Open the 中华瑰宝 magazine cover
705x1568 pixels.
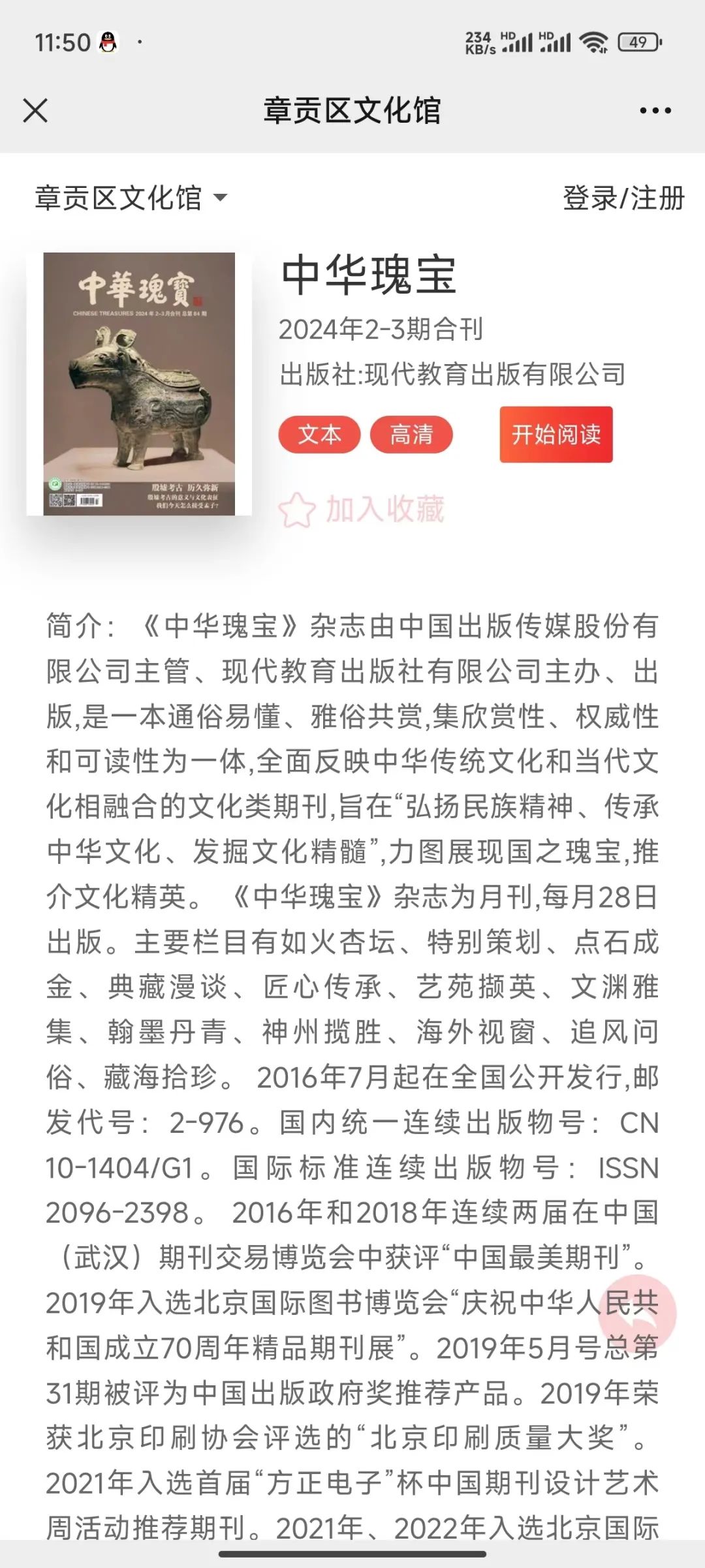tap(139, 384)
